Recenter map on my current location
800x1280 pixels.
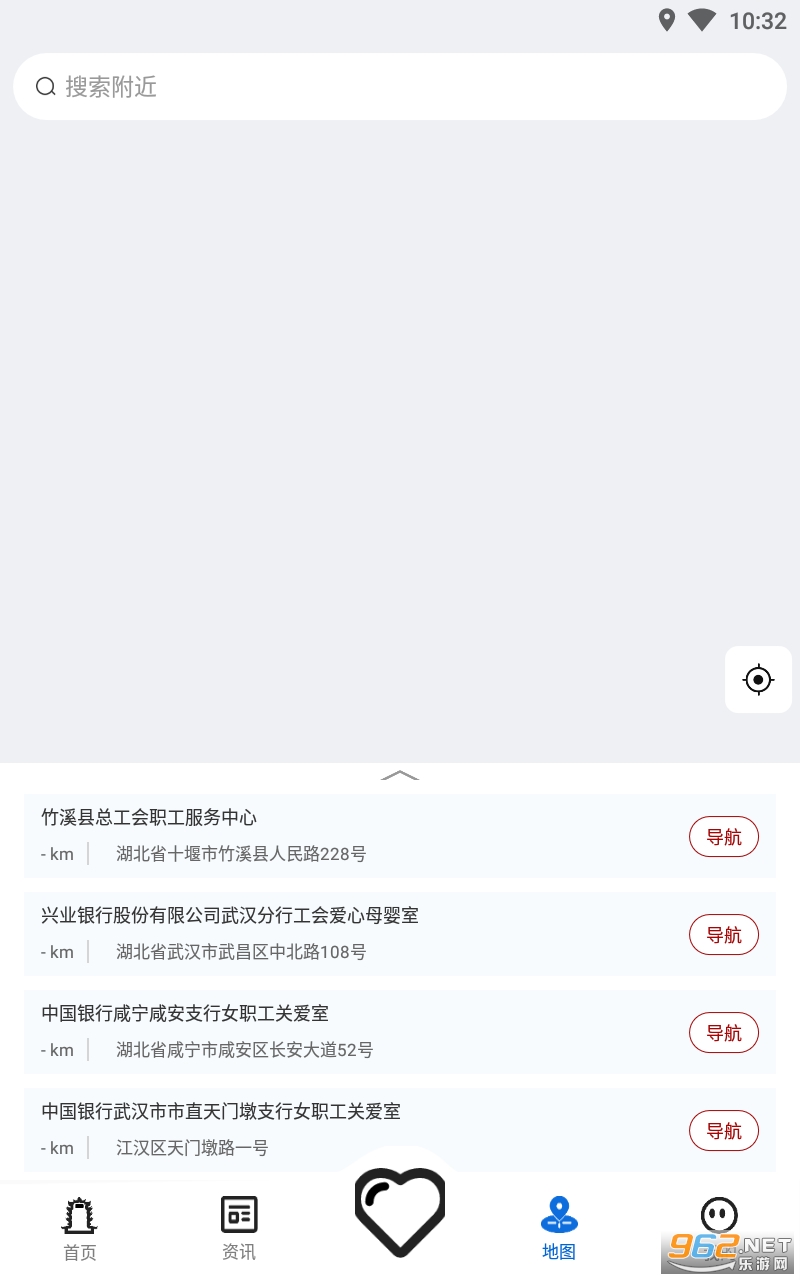click(x=758, y=680)
